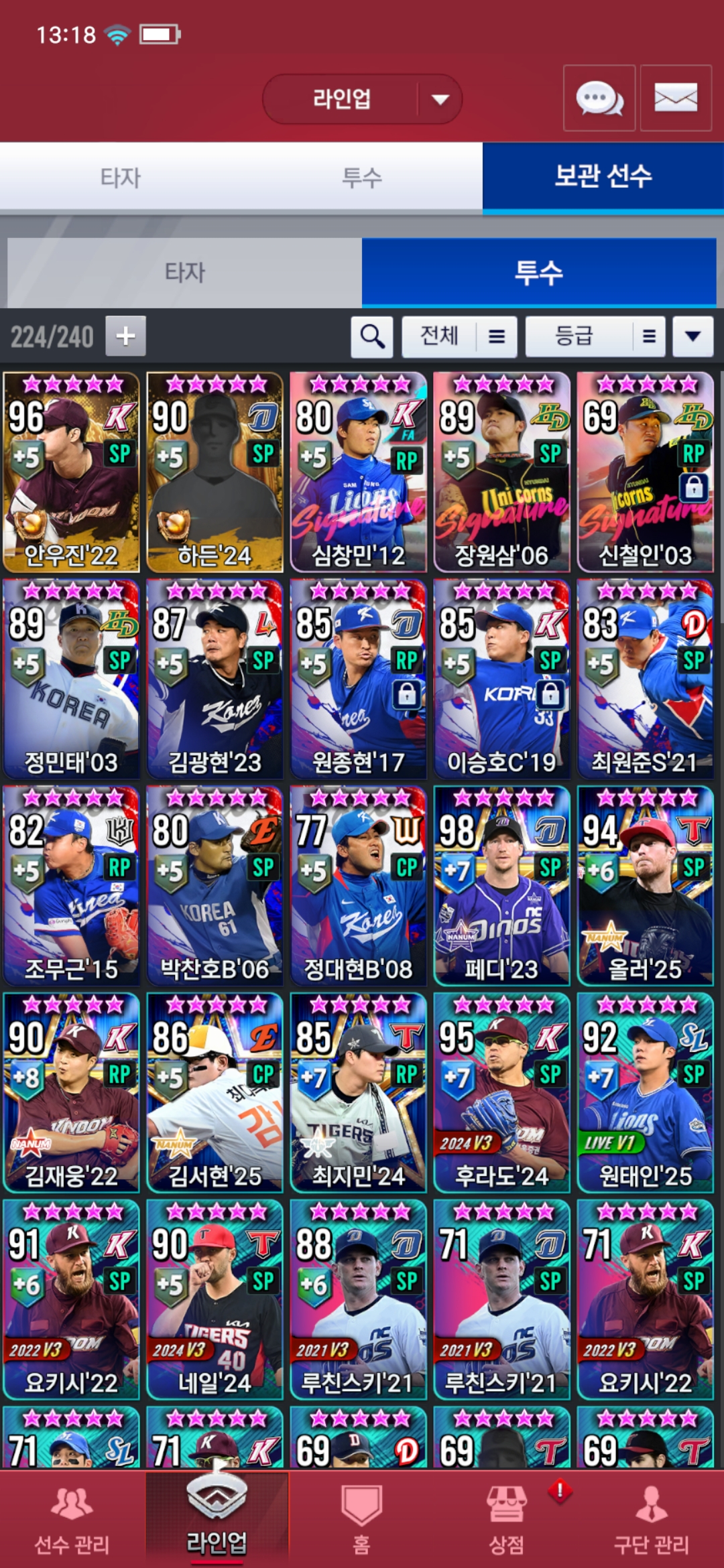View the 원태인'25 player card
This screenshot has width=724, height=1568.
click(645, 1092)
